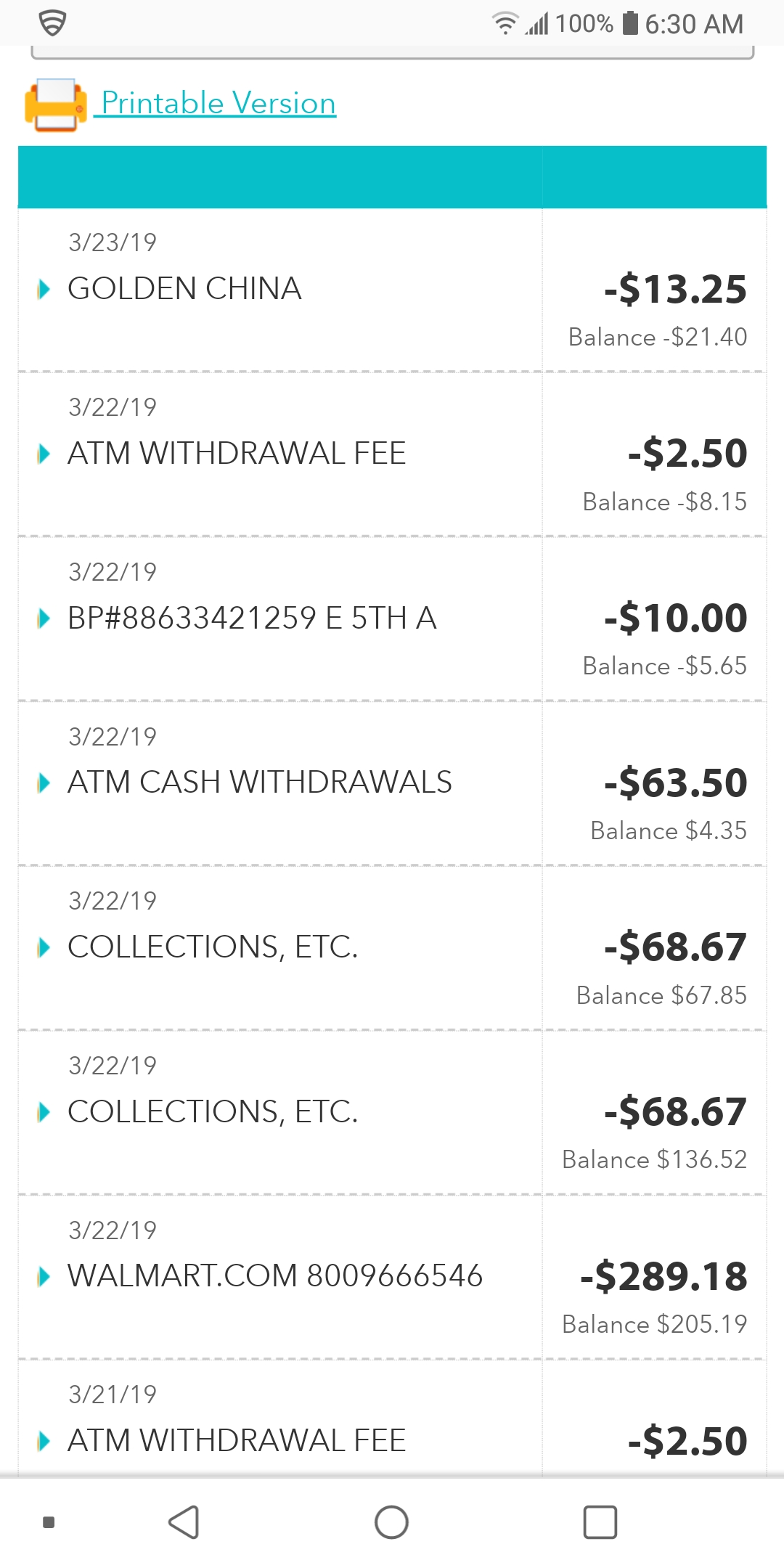Click the -$289.18 Walmart charge amount
Screen dimensions: 784x1568
click(663, 1275)
